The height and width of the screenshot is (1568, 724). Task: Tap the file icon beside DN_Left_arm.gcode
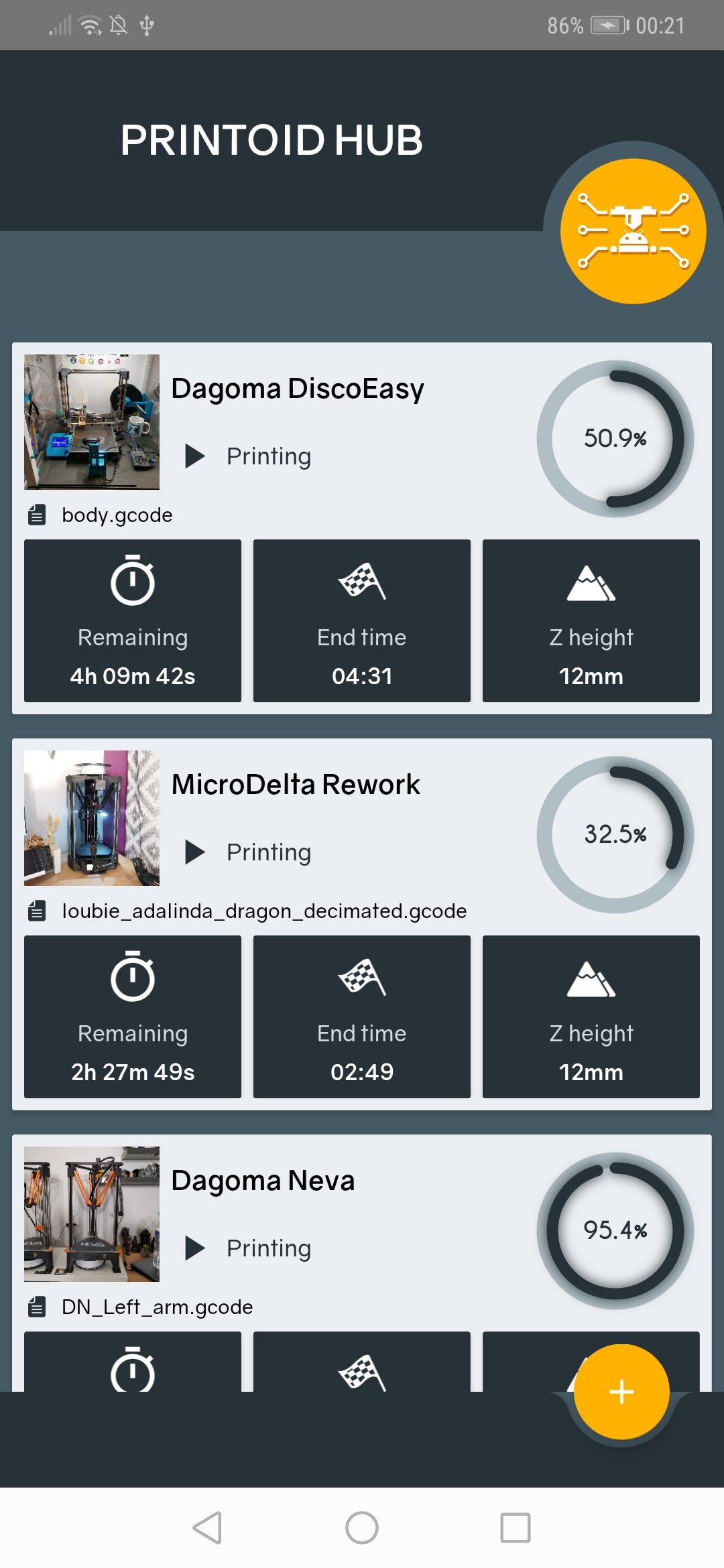point(36,1307)
